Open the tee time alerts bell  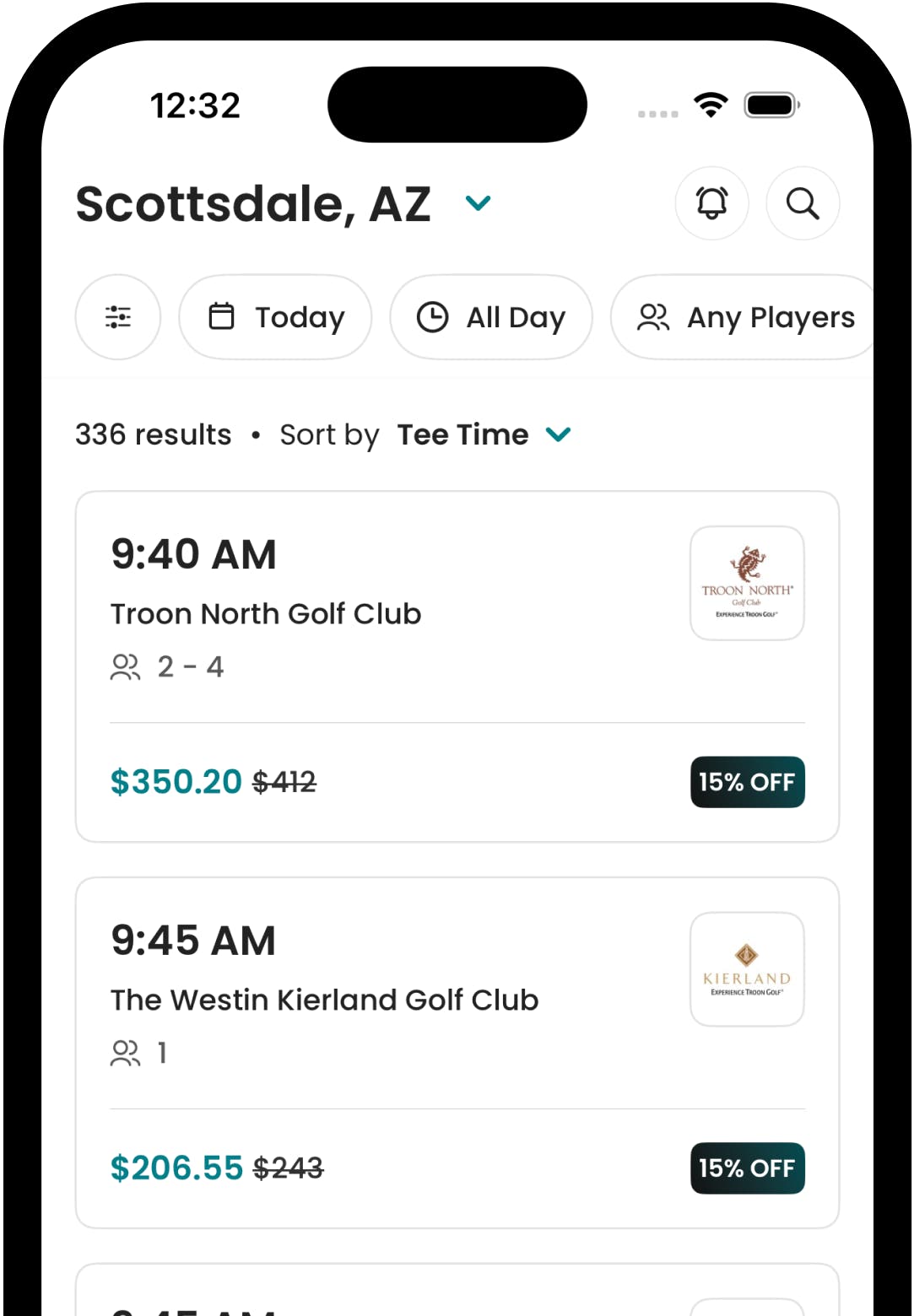click(x=711, y=203)
